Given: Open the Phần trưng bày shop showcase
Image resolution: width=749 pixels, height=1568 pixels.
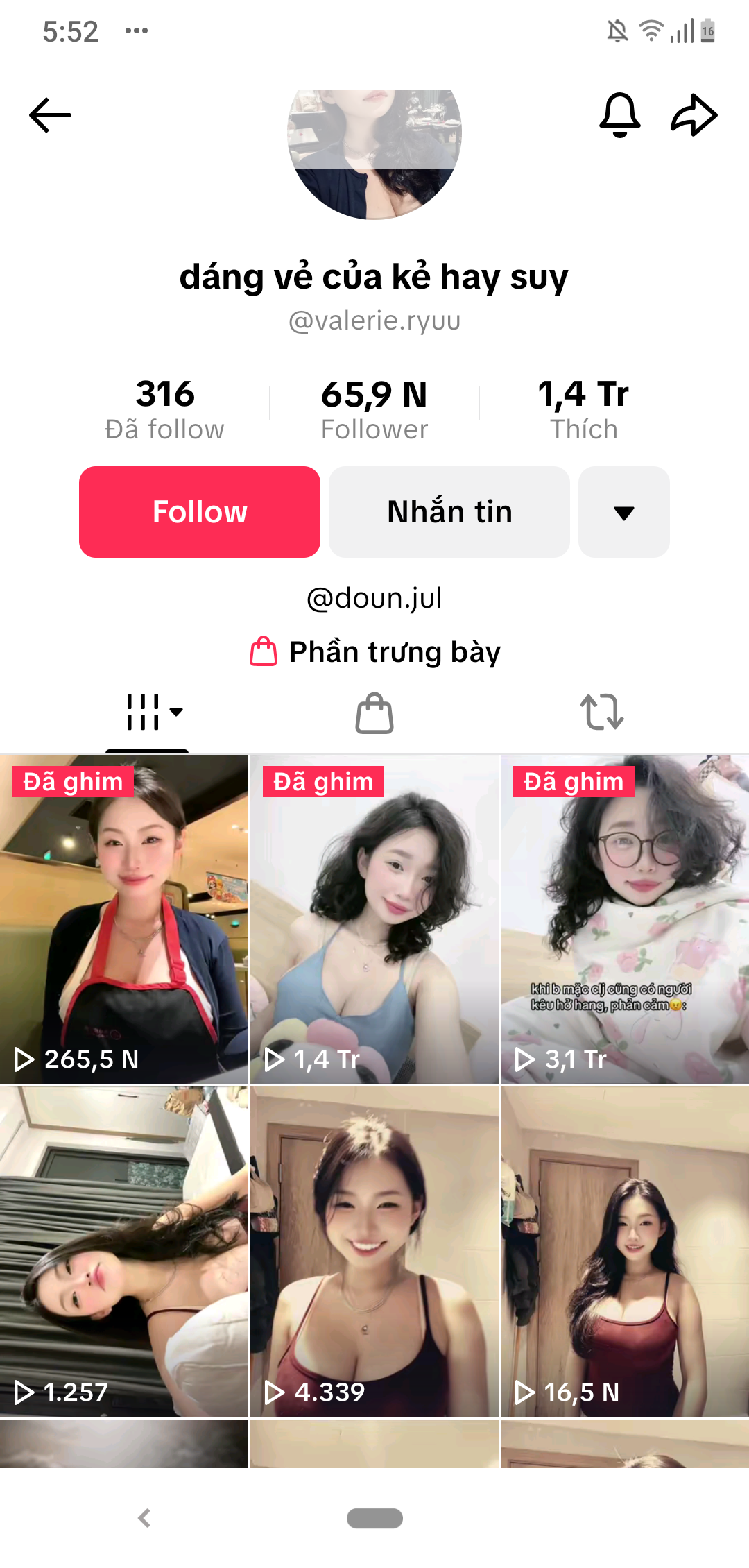Looking at the screenshot, I should (x=374, y=651).
